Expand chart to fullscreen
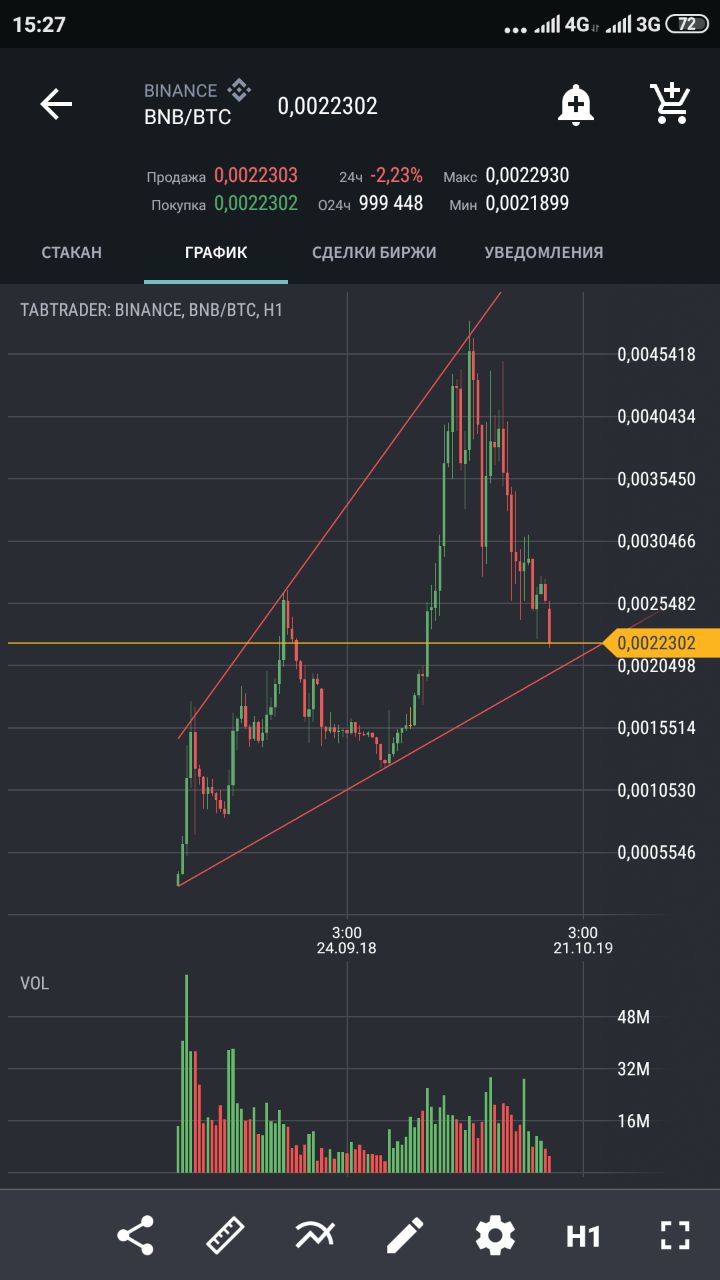Viewport: 720px width, 1280px height. tap(676, 1235)
